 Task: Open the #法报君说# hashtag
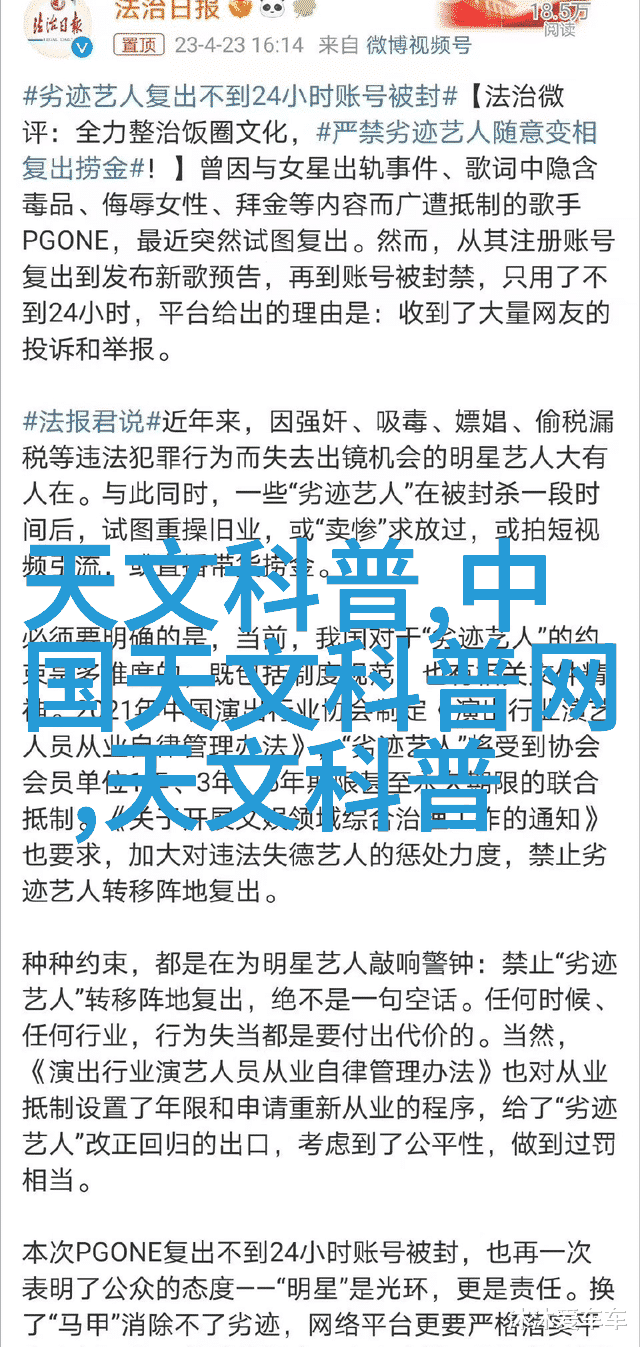tap(91, 418)
